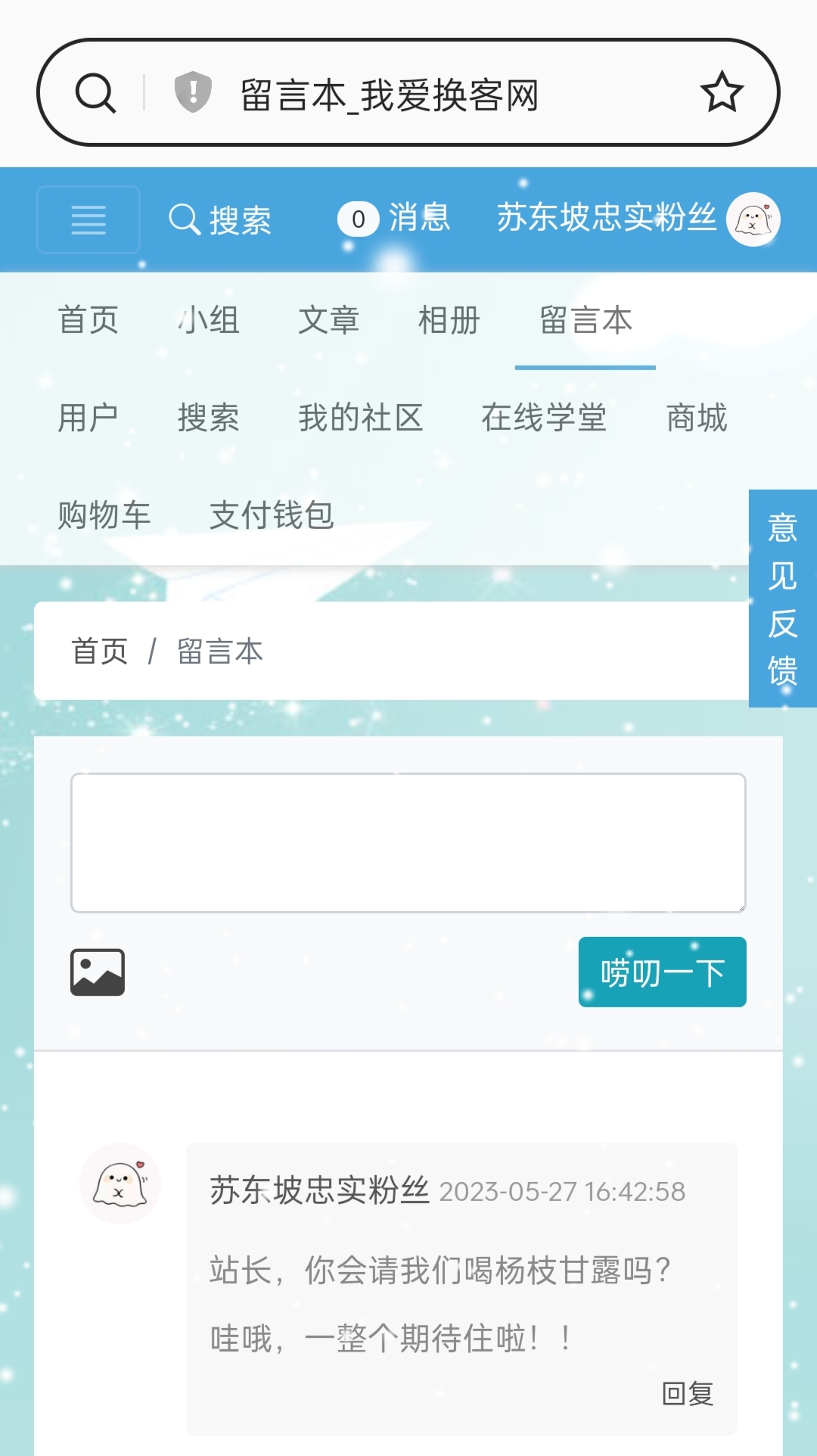
Task: Attach an image to the message
Action: pyautogui.click(x=98, y=972)
